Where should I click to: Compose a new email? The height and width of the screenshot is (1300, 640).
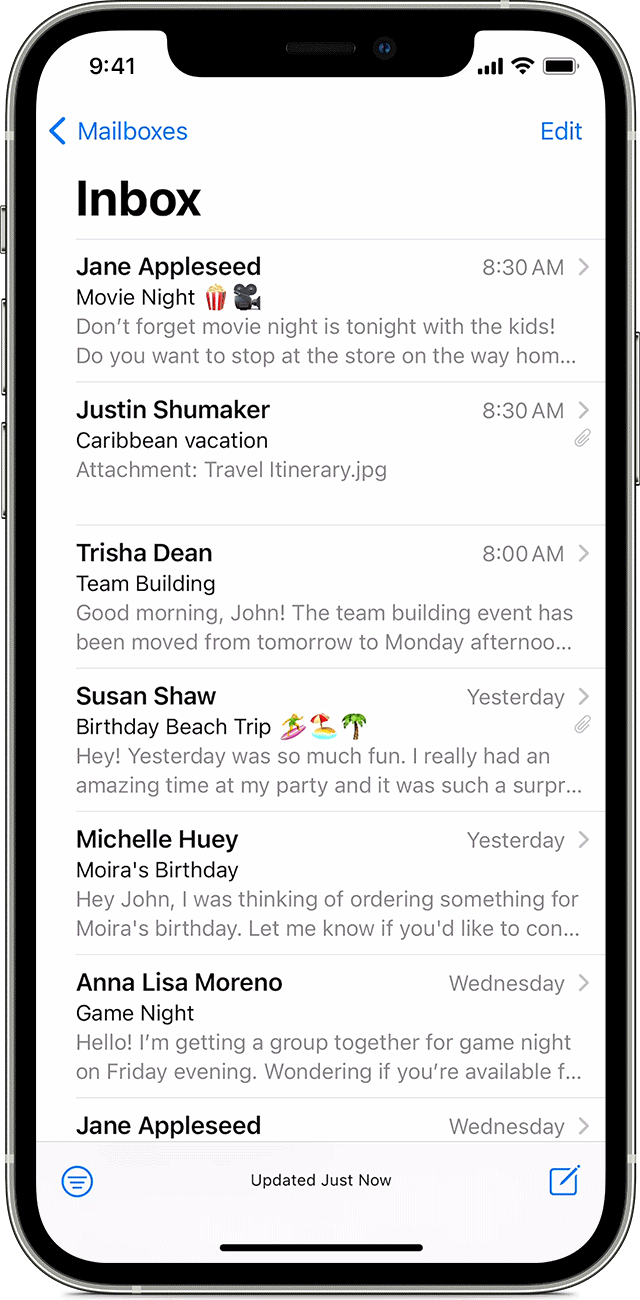564,1180
